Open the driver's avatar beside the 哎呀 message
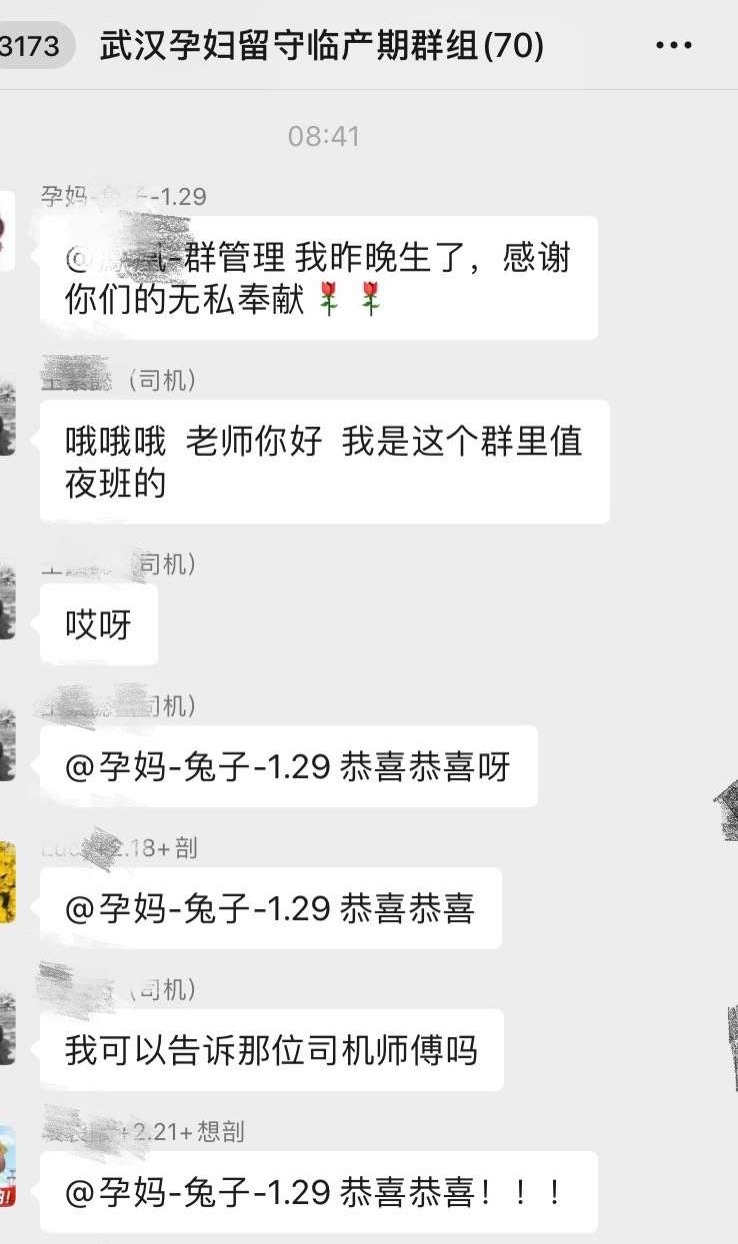 point(7,598)
